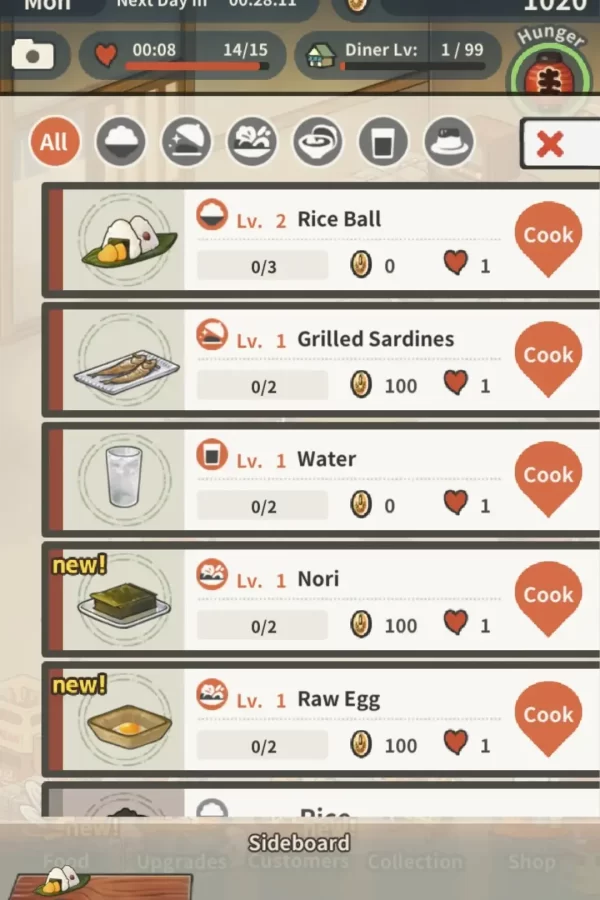The height and width of the screenshot is (900, 600).
Task: Cook the Raw Egg dish
Action: point(548,717)
